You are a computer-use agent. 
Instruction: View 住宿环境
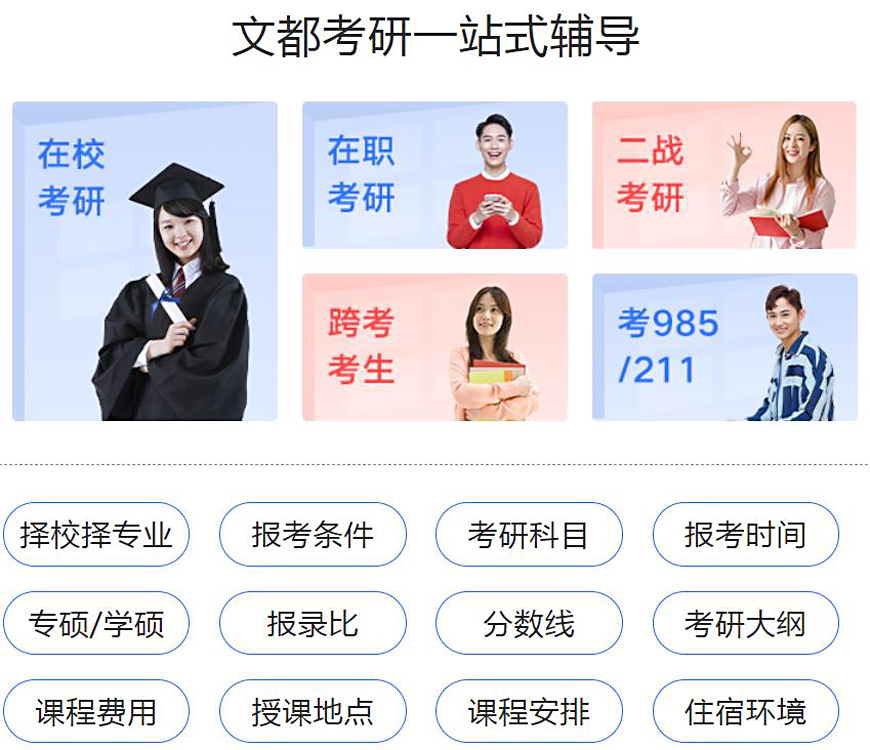[x=746, y=712]
